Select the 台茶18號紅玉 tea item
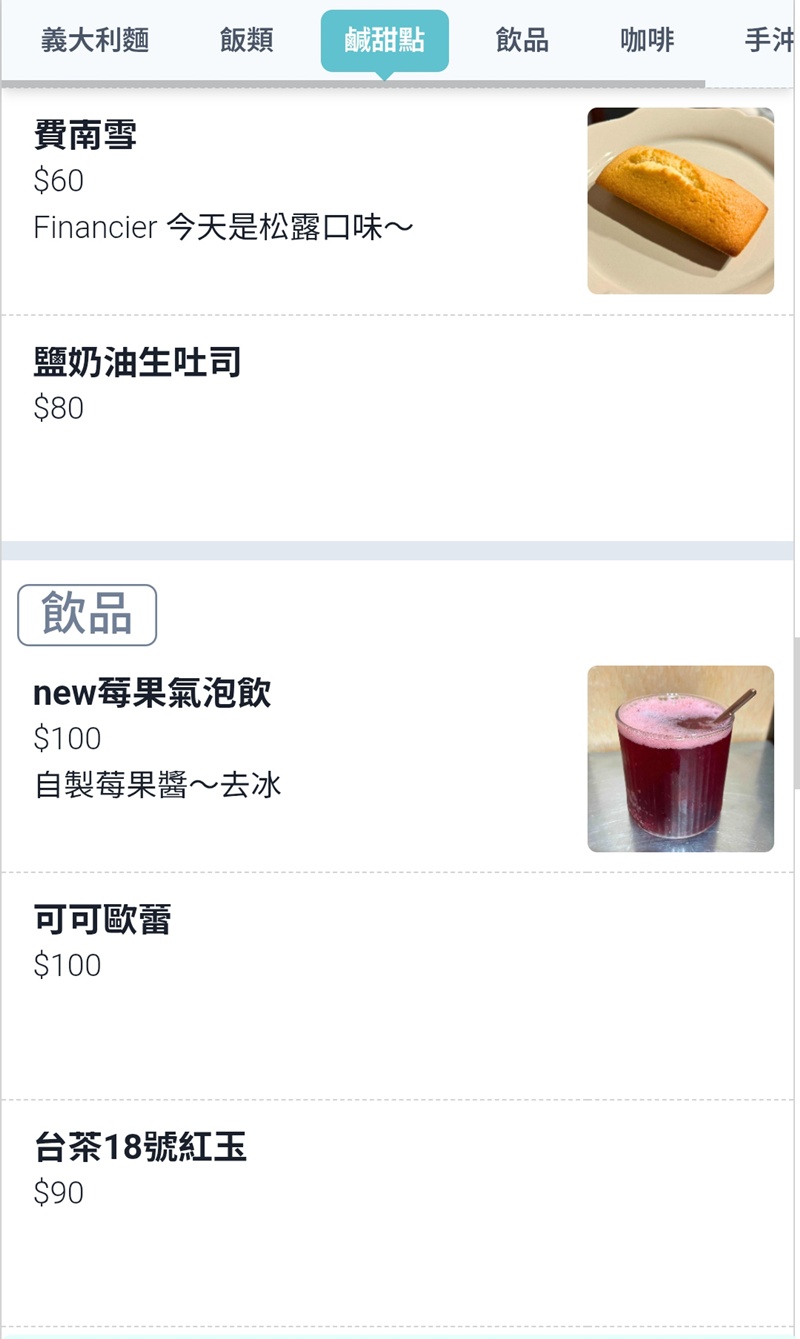Screen dimensions: 800x1339 click(140, 1147)
